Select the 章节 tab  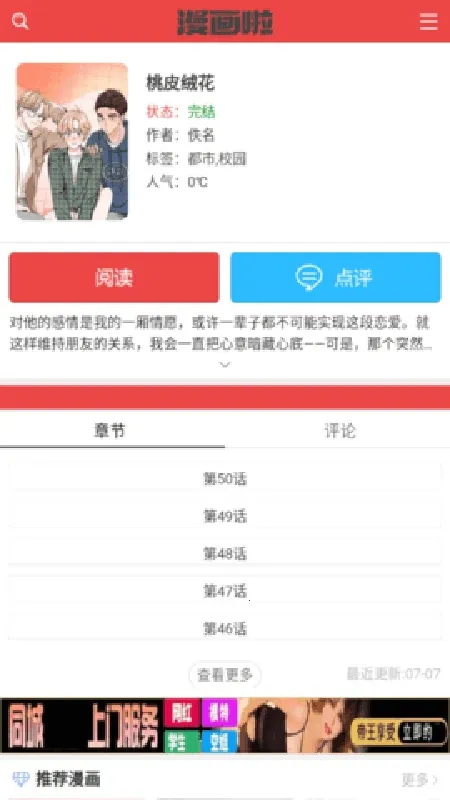(x=112, y=431)
